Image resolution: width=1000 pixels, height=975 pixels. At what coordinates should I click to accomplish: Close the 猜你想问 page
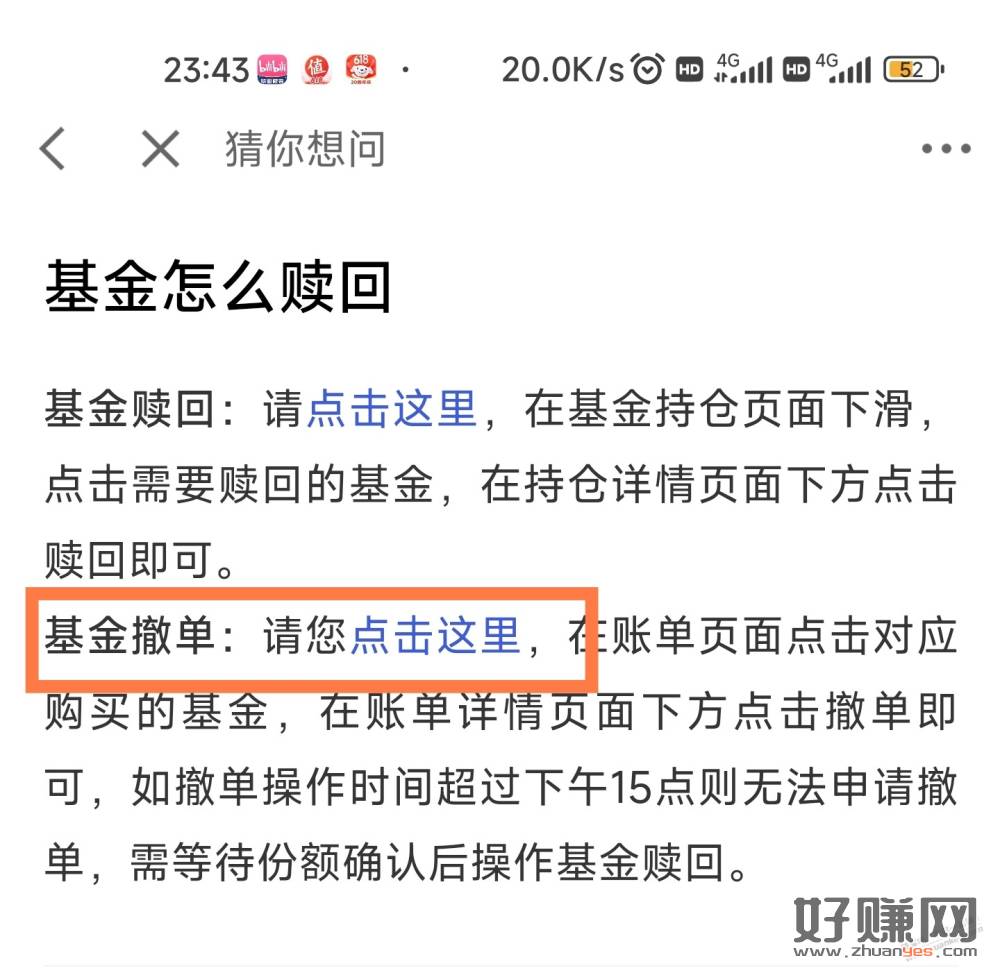pos(160,150)
